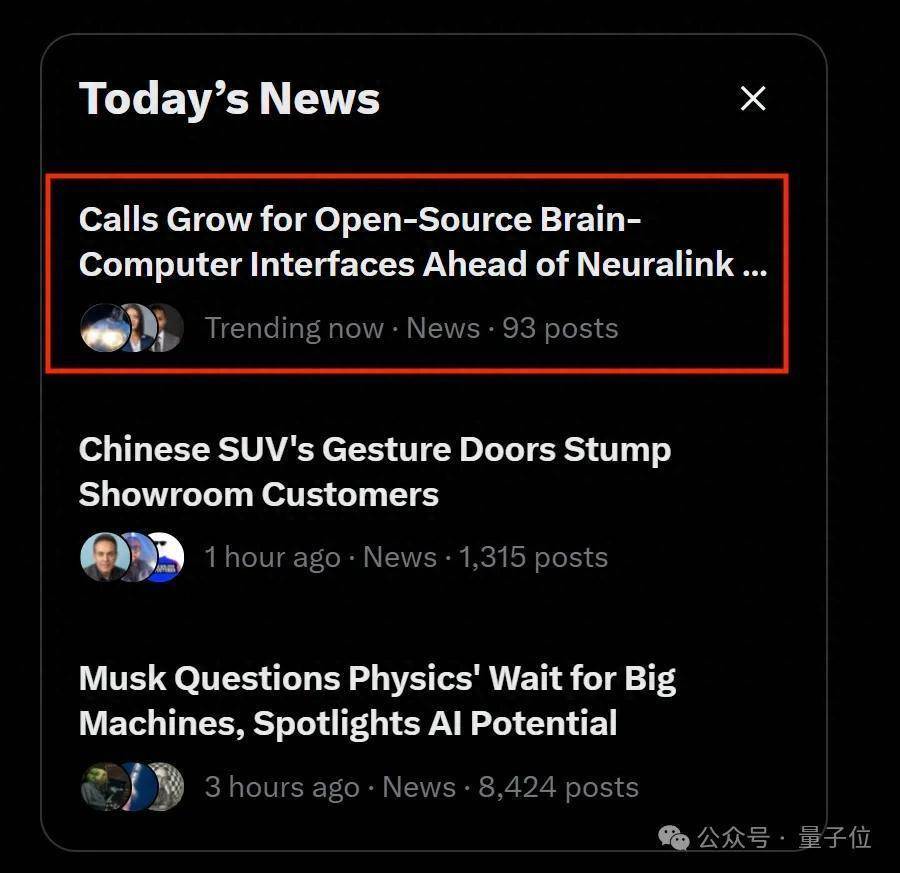
Task: Open the Musk Questions Physics story
Action: pos(376,700)
